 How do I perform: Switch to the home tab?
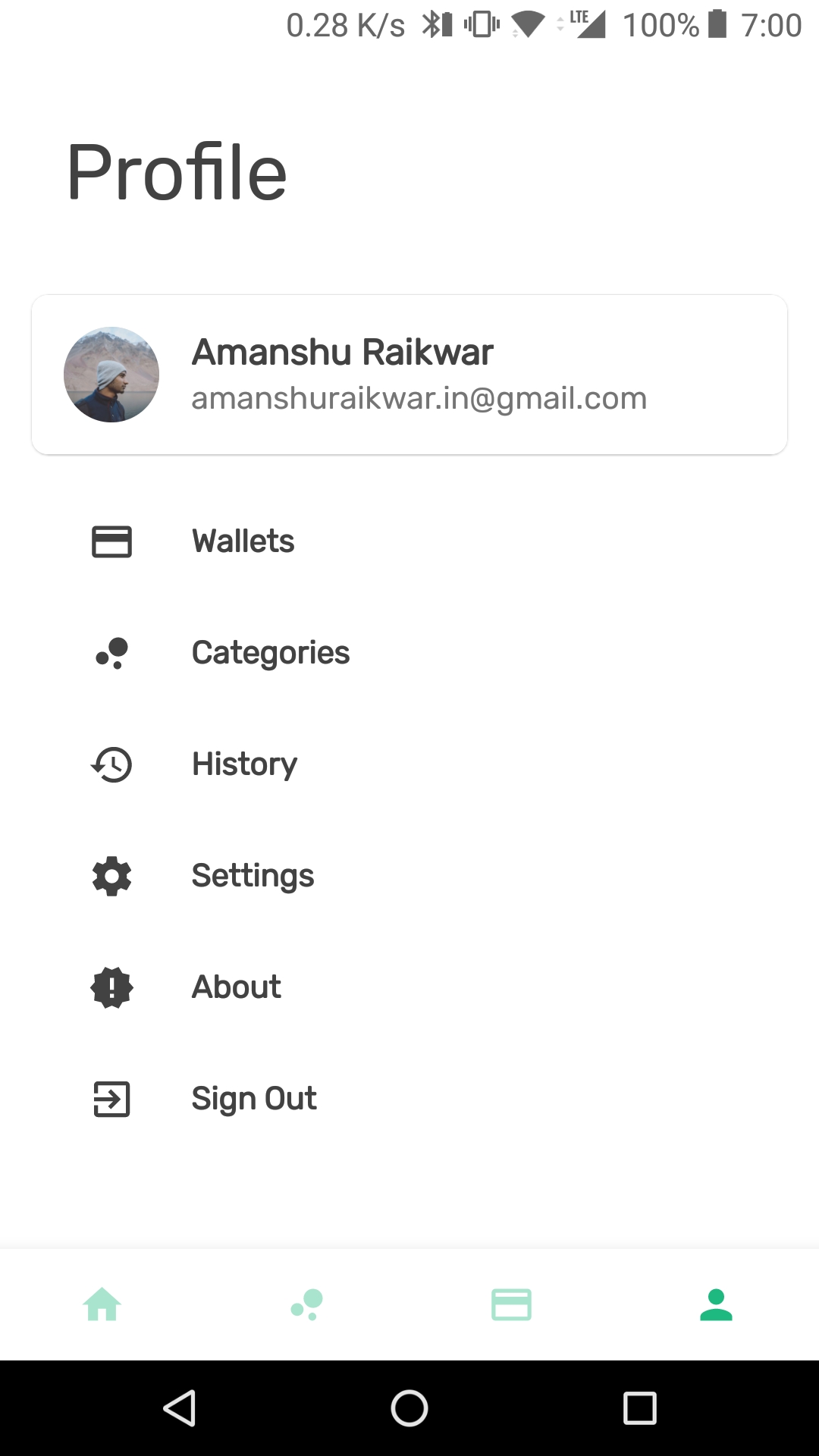102,1304
